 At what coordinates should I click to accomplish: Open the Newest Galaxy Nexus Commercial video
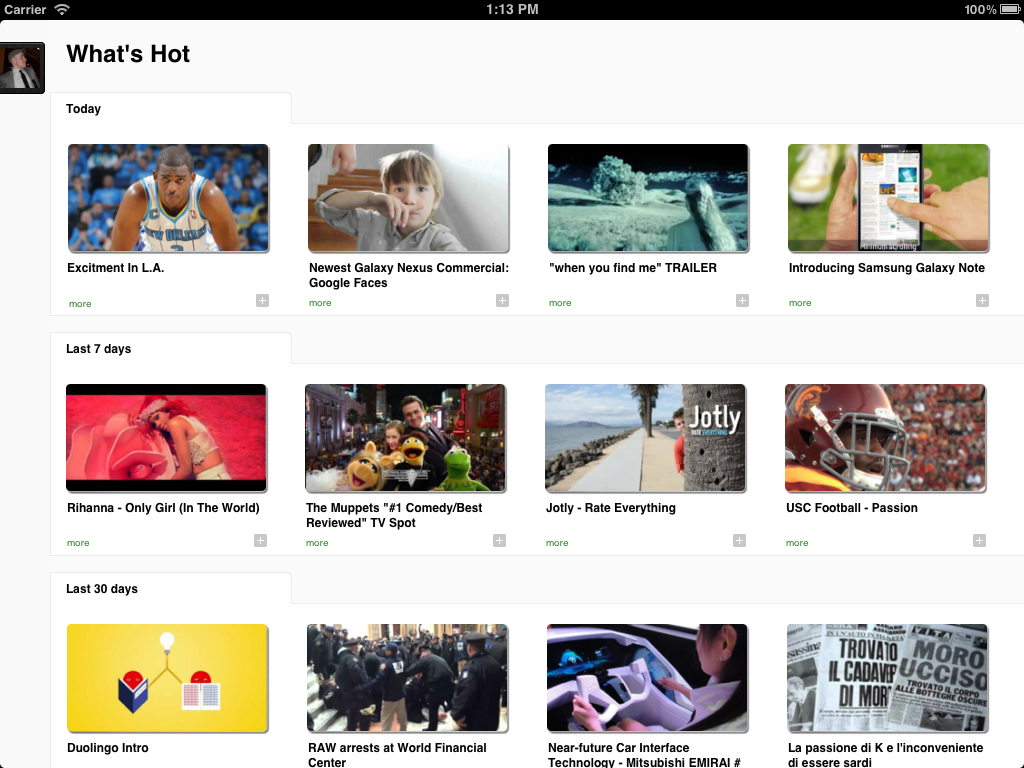coord(408,197)
